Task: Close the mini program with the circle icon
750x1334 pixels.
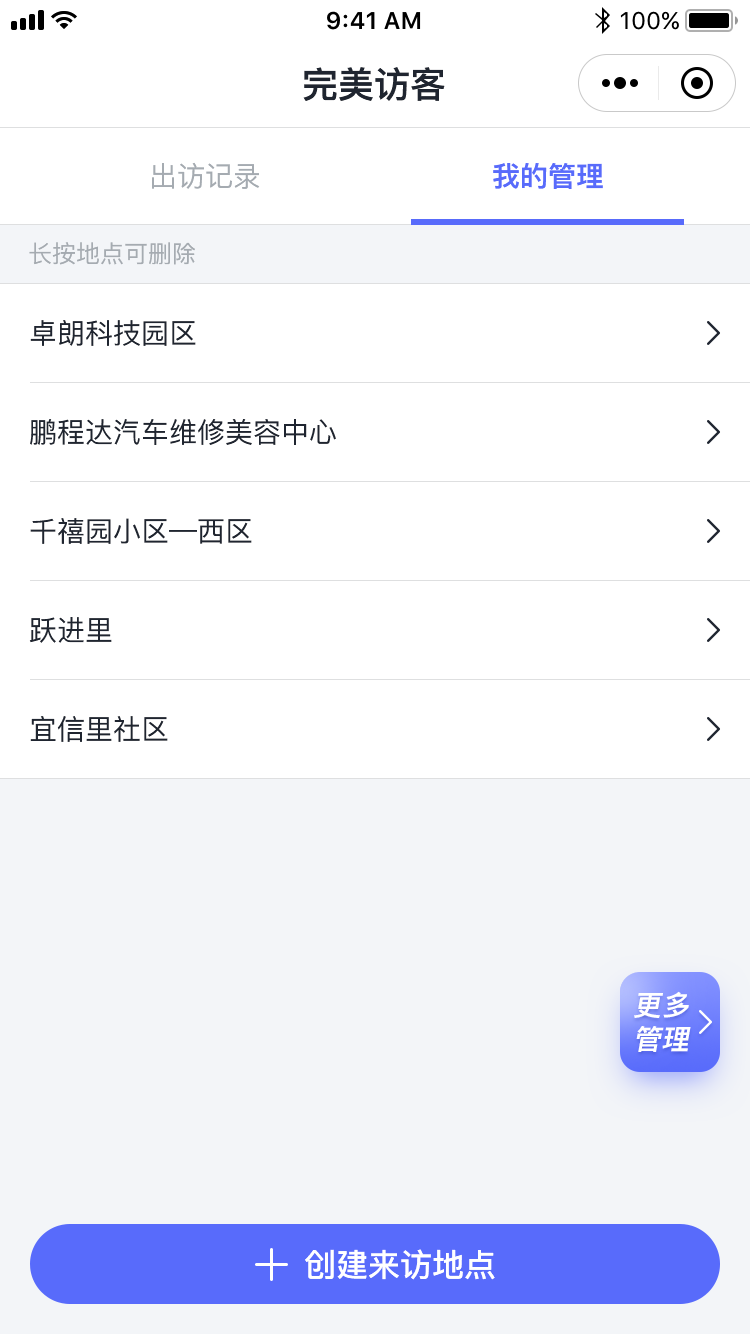Action: (696, 83)
